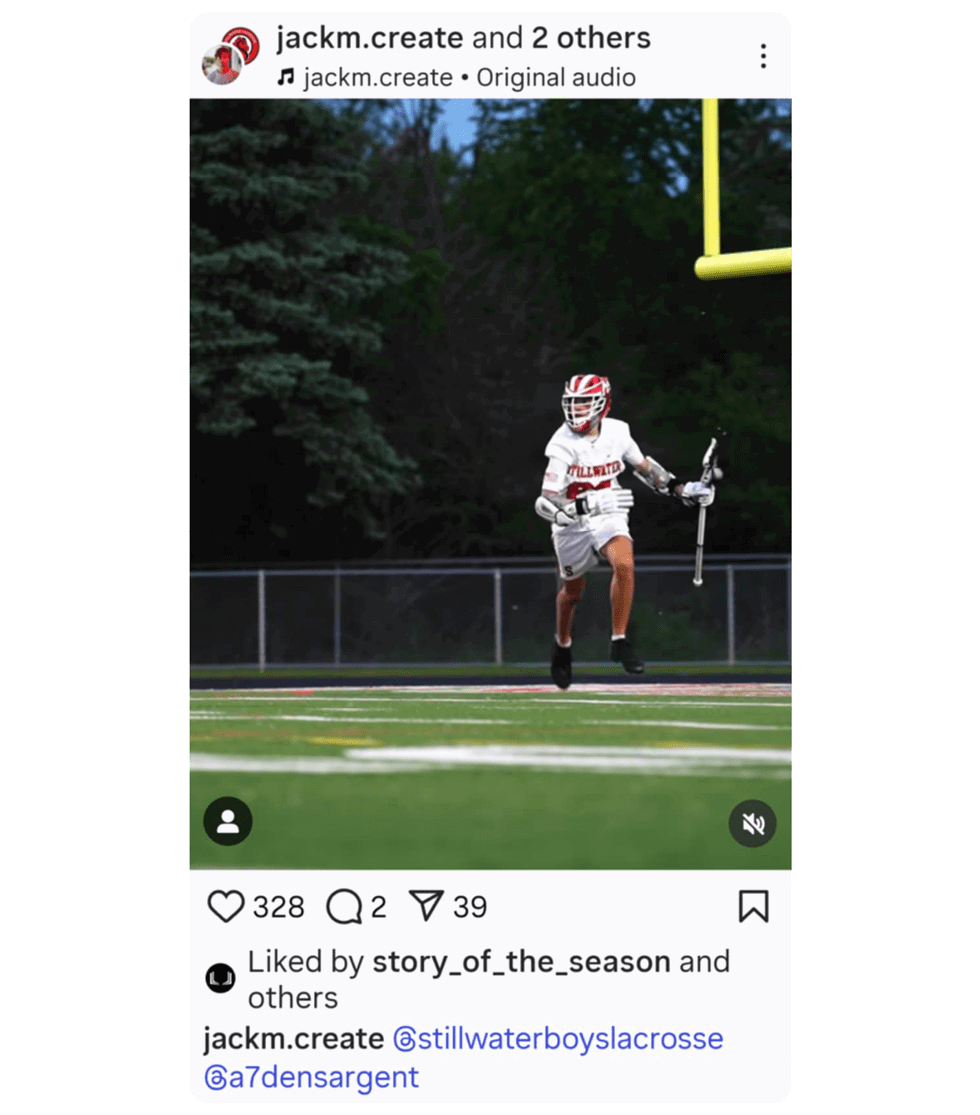Open story_of_the_season from the likes line
The height and width of the screenshot is (1115, 980).
click(x=521, y=962)
